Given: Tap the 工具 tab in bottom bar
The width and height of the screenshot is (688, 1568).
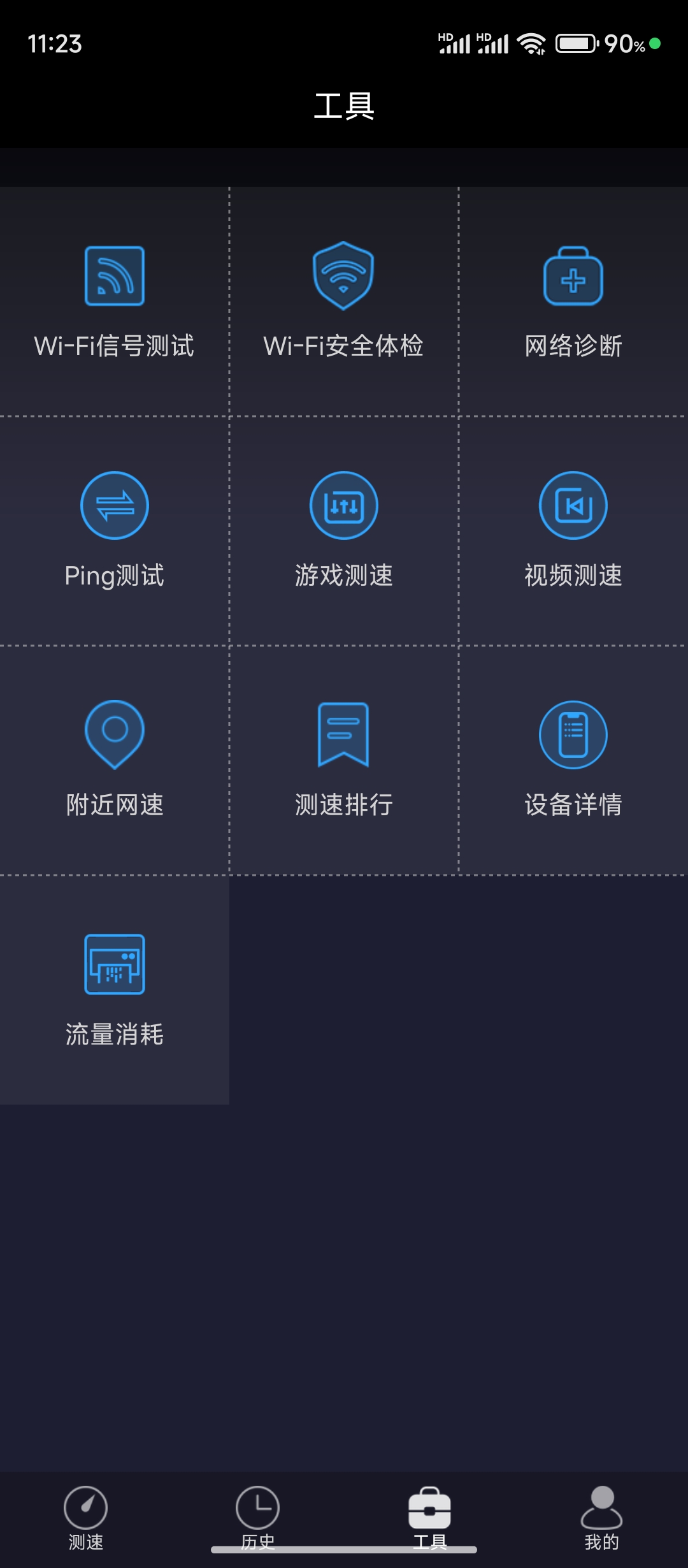Looking at the screenshot, I should point(430,1518).
